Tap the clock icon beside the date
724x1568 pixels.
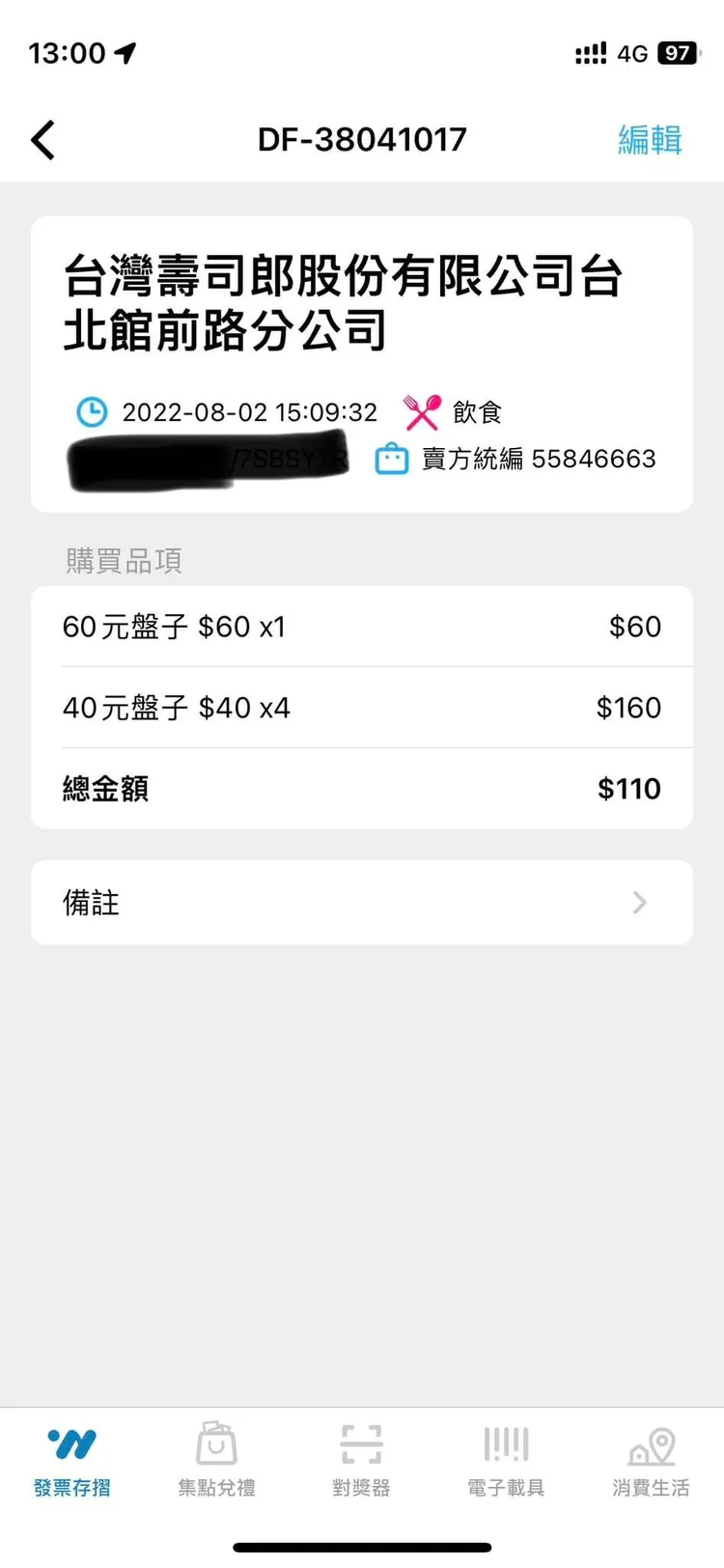click(91, 411)
